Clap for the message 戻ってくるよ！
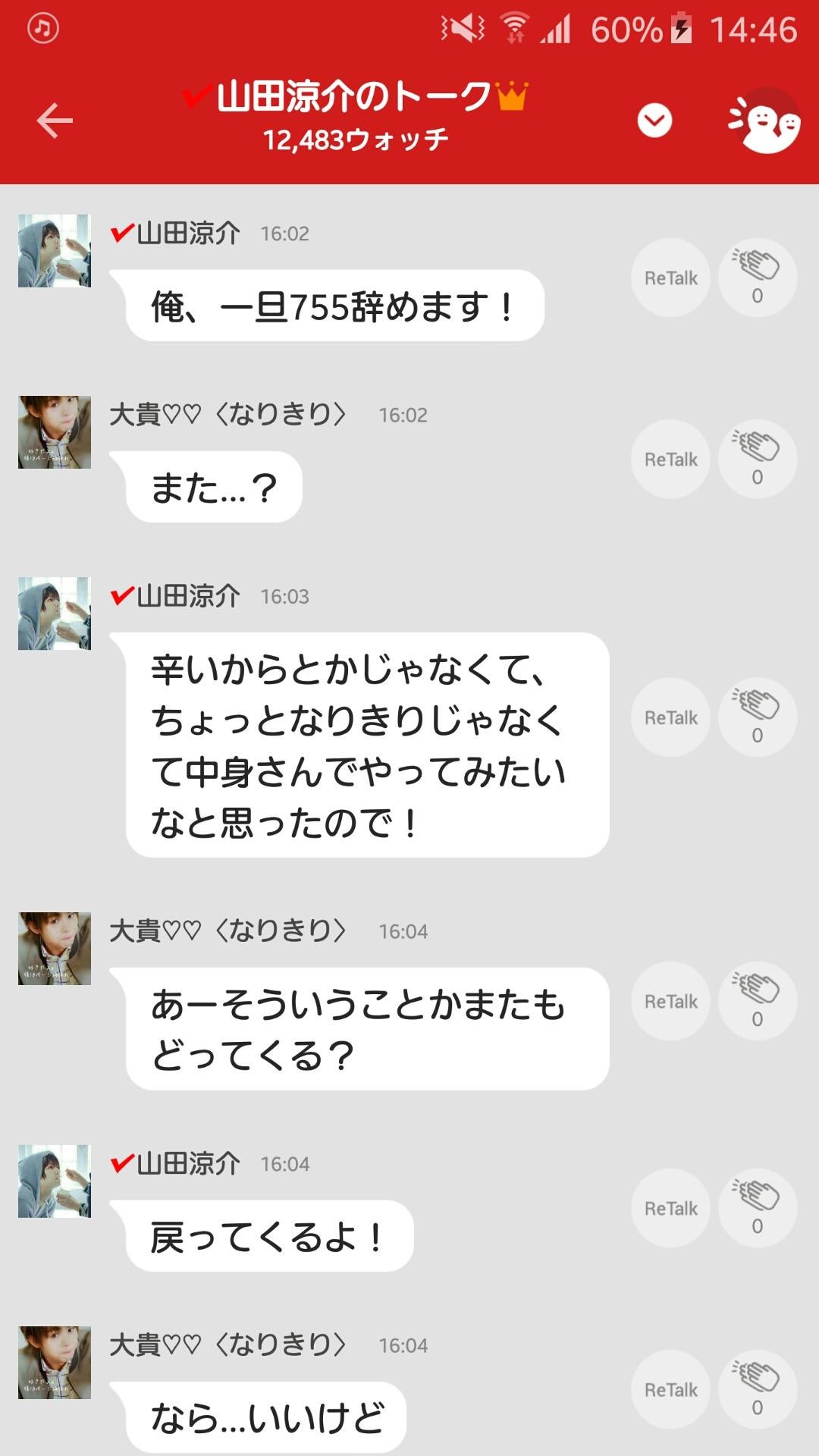Viewport: 819px width, 1456px height. point(757,1208)
